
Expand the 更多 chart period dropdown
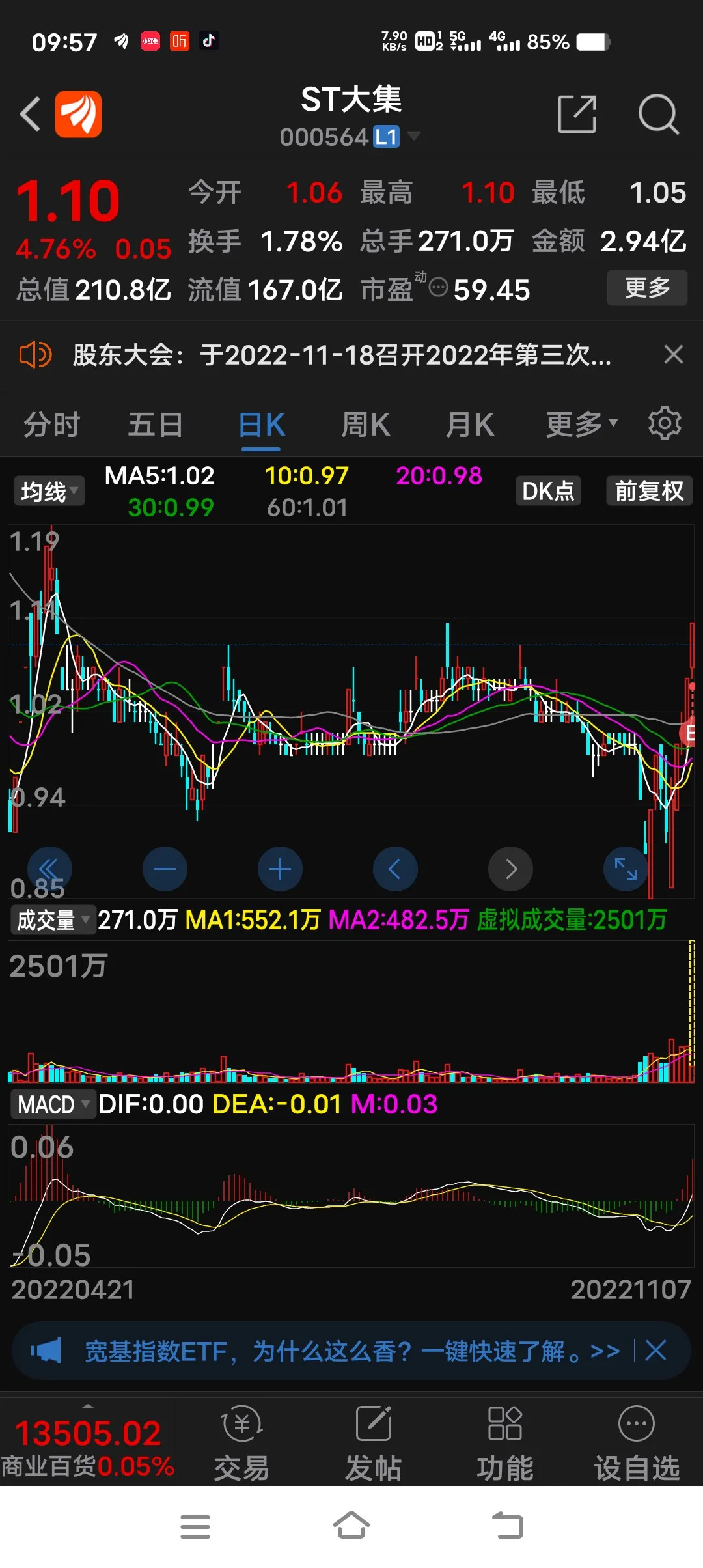[581, 425]
